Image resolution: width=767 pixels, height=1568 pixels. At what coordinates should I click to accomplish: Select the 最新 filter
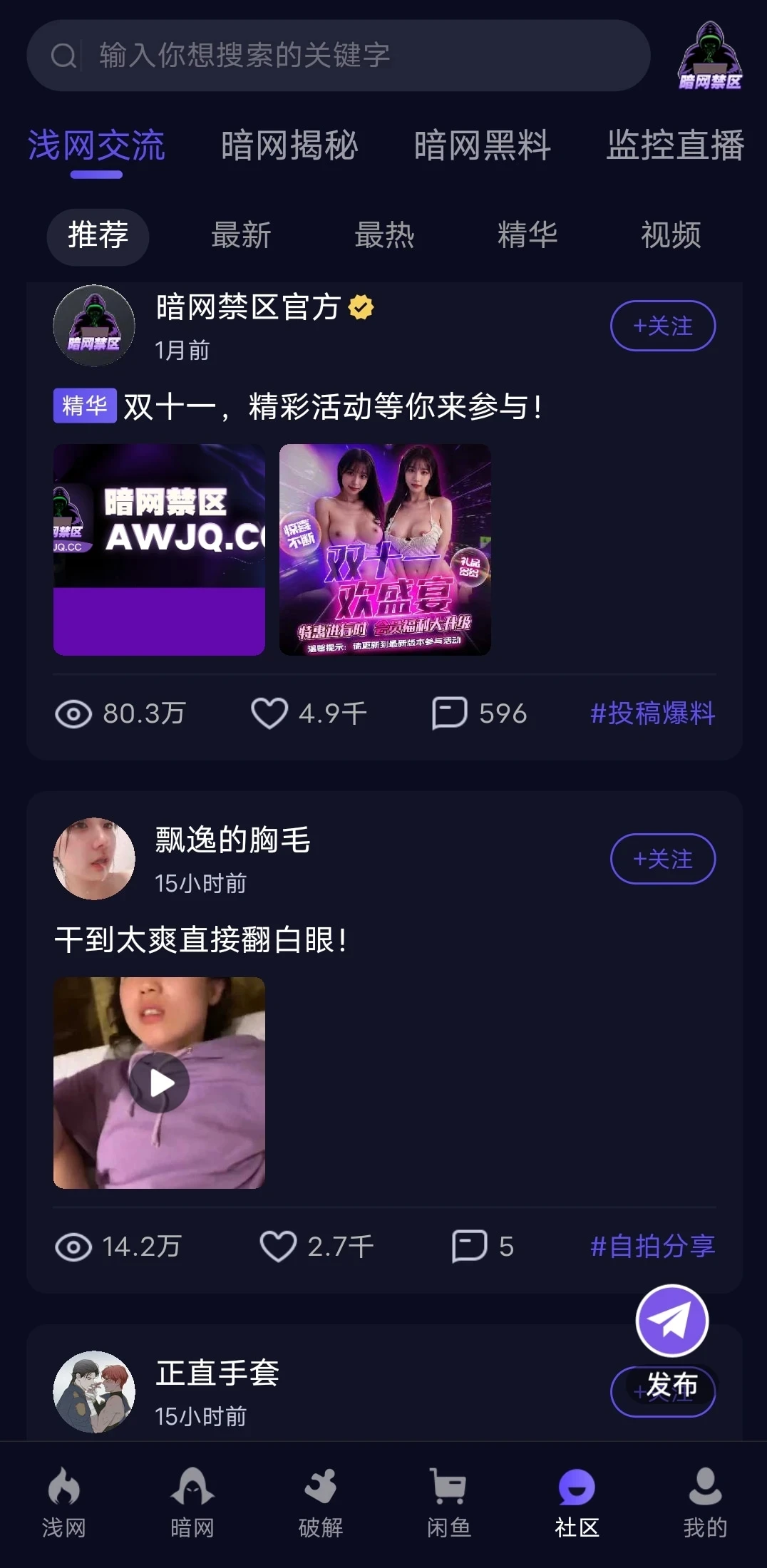(241, 235)
